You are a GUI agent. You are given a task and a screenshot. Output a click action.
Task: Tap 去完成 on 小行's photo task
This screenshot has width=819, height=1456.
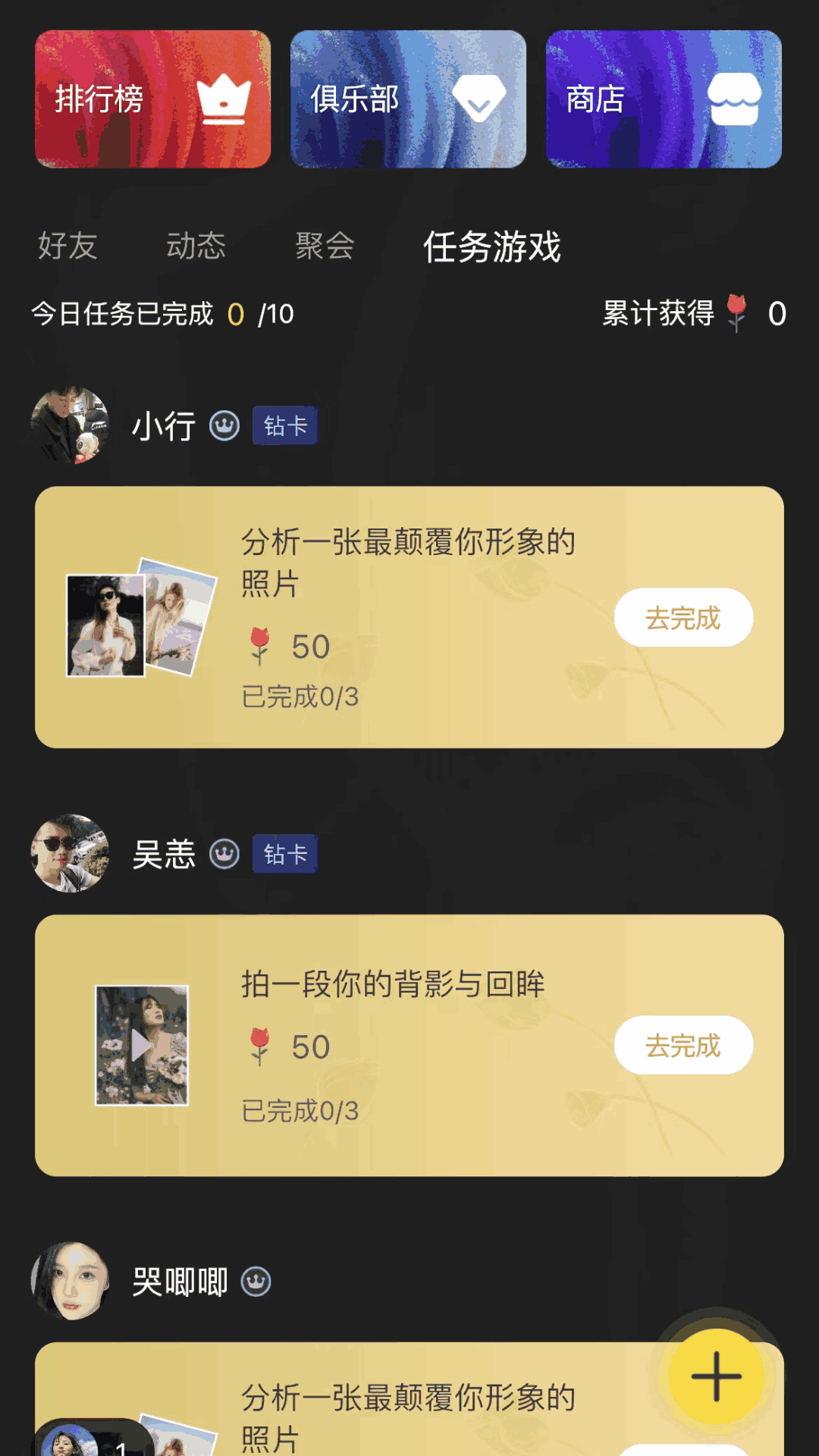[x=683, y=617]
